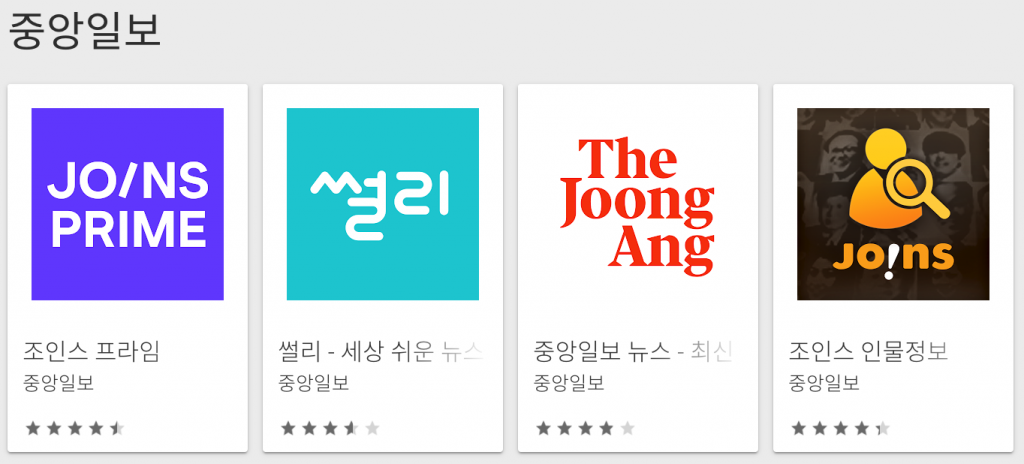Open the 조인스 프라임 app card

click(x=127, y=204)
